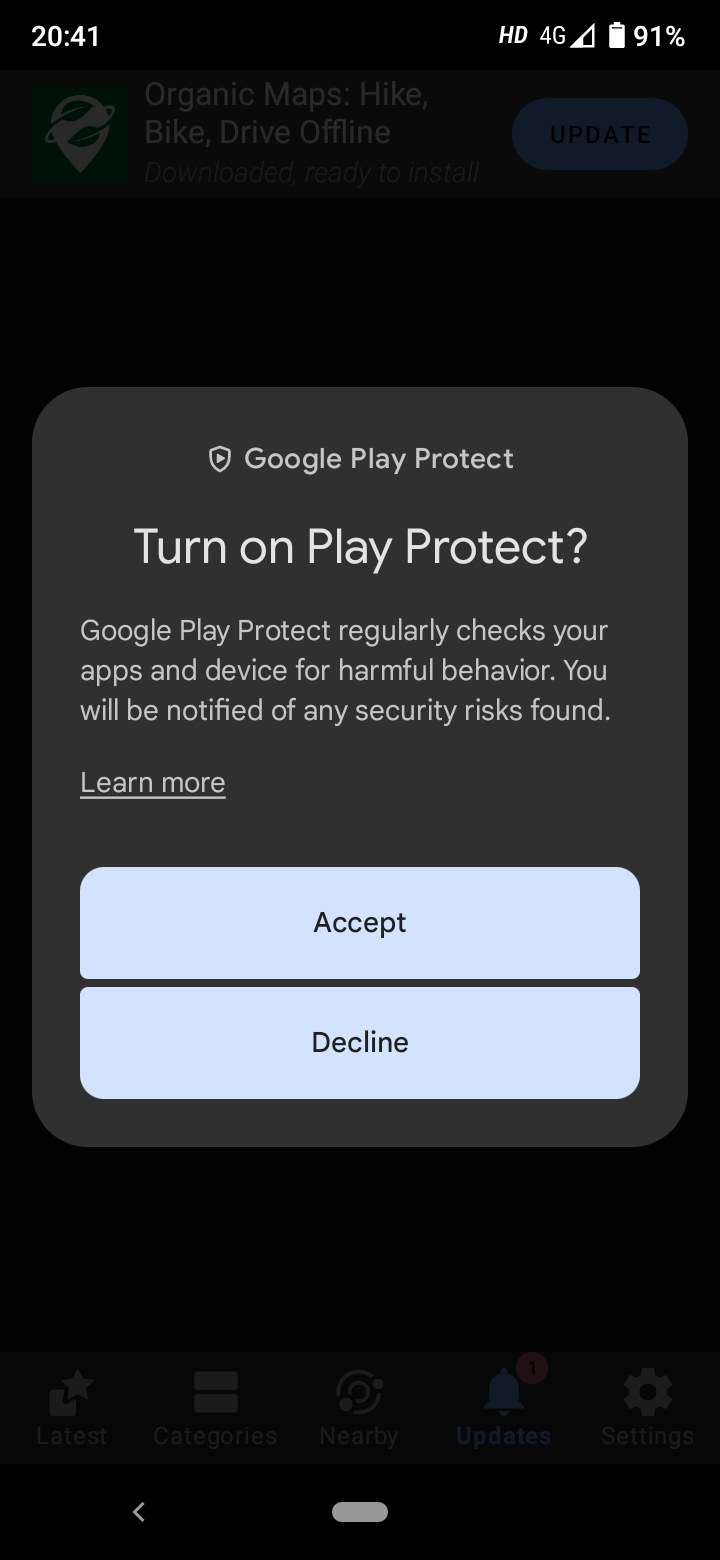Tap the home pill in navigation bar
This screenshot has width=720, height=1560.
tap(360, 1512)
